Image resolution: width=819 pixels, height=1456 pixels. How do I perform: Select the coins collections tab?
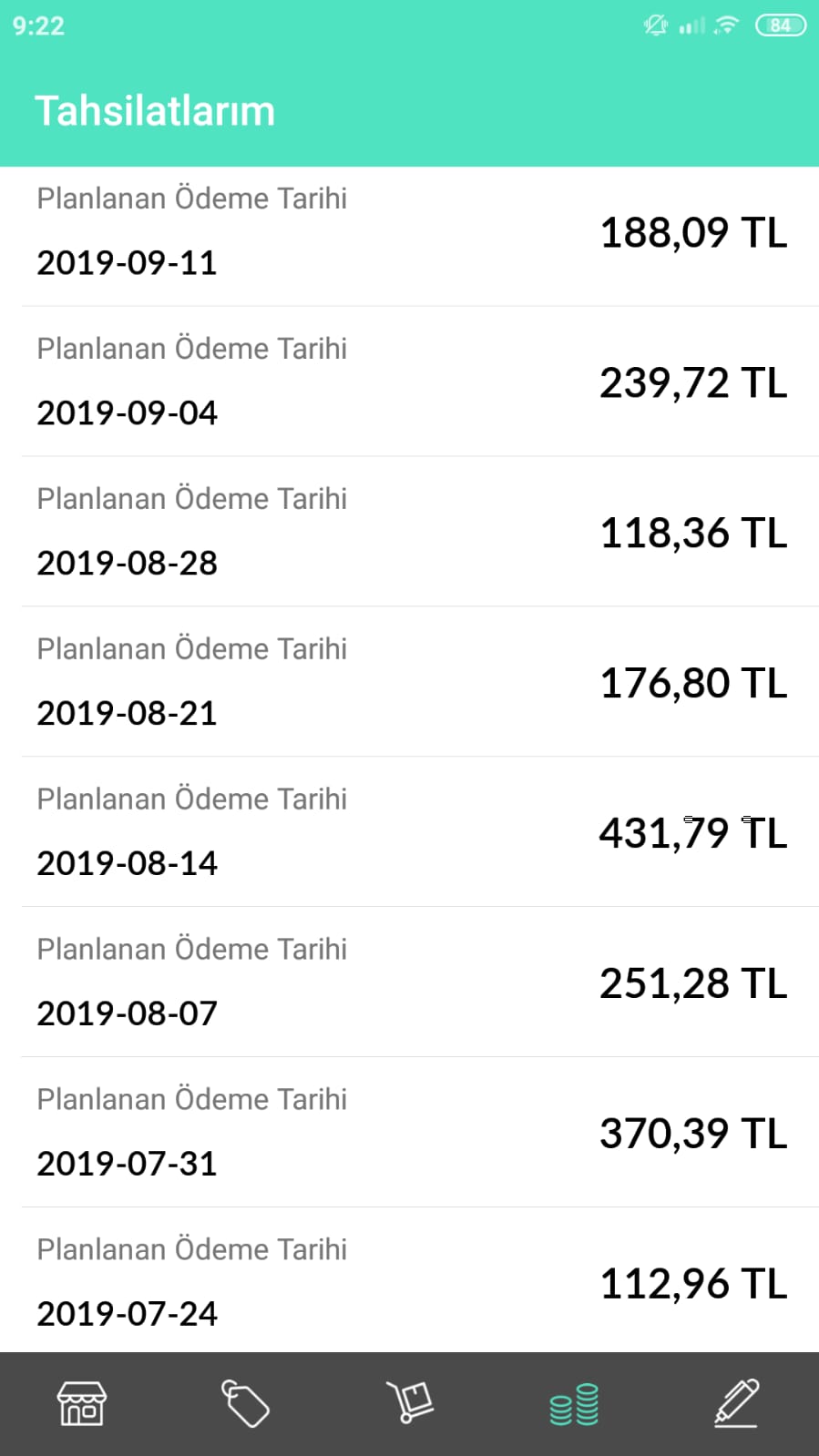pyautogui.click(x=574, y=1403)
